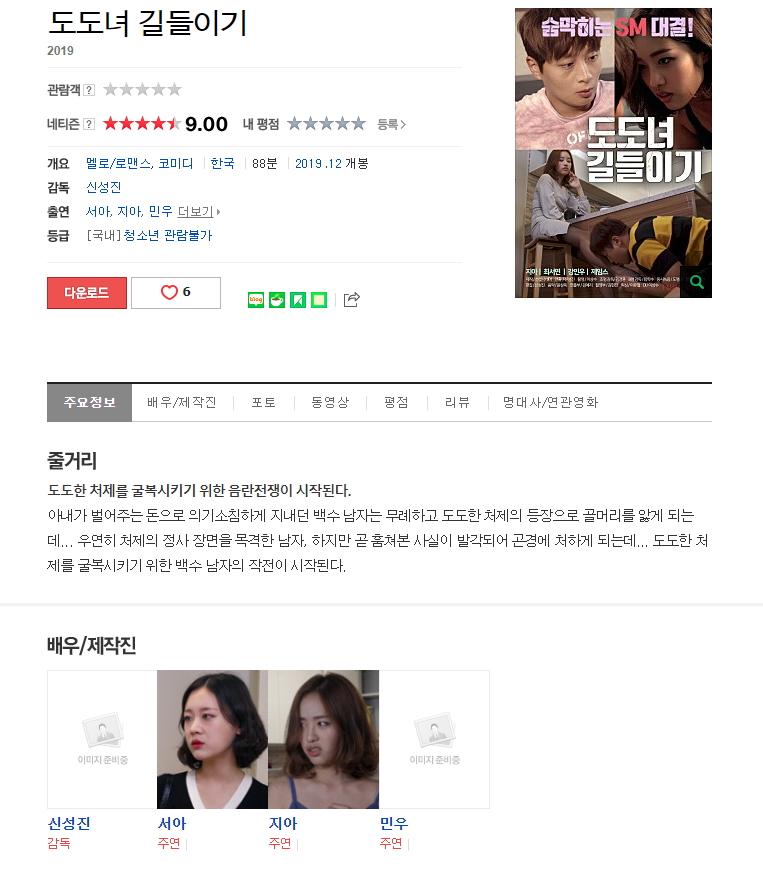The width and height of the screenshot is (763, 874).
Task: Open actor 지아's profile photo
Action: (x=323, y=739)
